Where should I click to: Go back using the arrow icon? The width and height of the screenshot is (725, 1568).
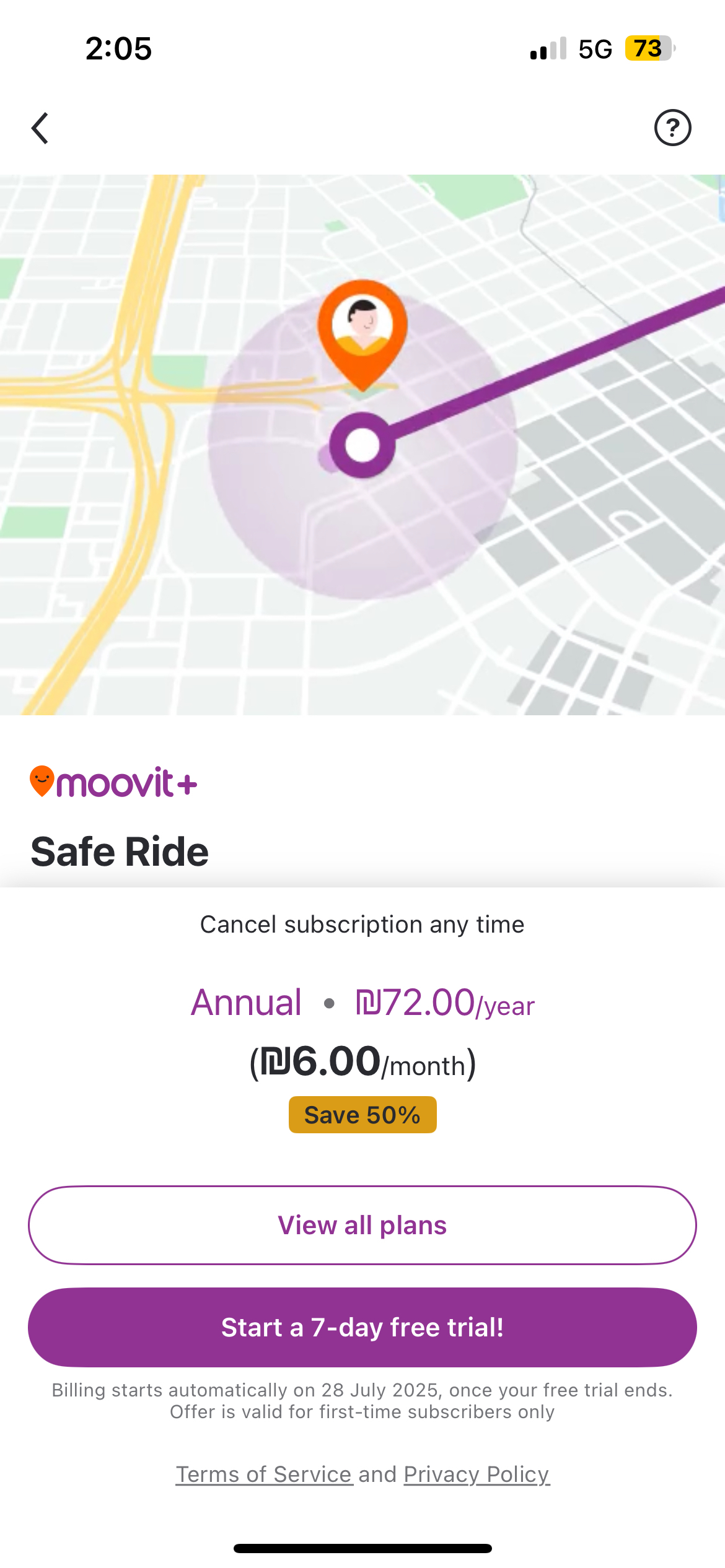(x=40, y=128)
